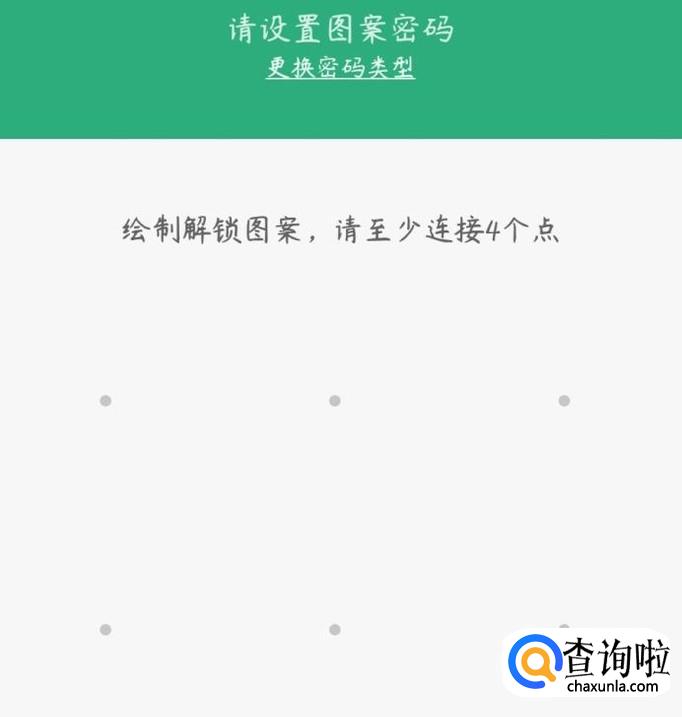Tap the top-left pattern dot

click(x=105, y=401)
